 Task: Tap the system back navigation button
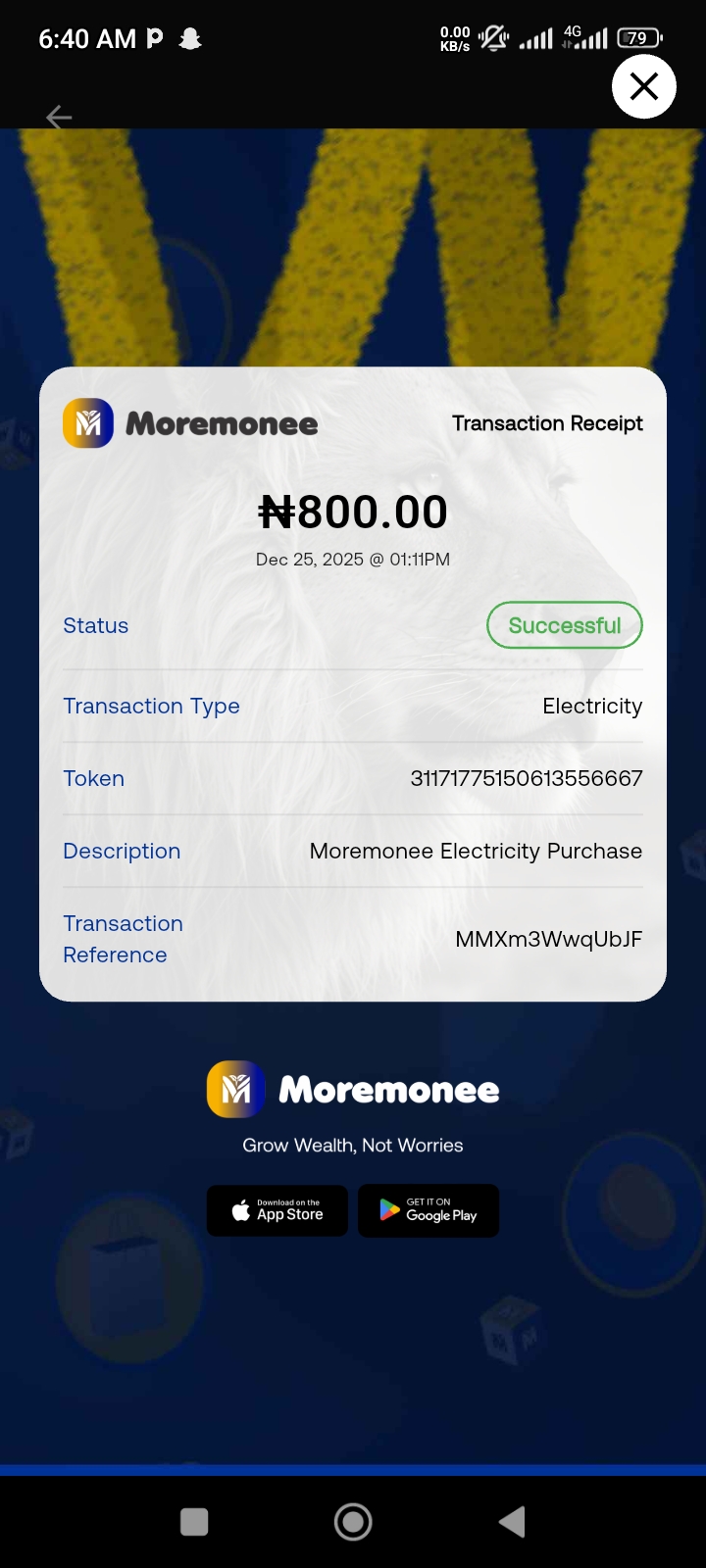pyautogui.click(x=512, y=1522)
